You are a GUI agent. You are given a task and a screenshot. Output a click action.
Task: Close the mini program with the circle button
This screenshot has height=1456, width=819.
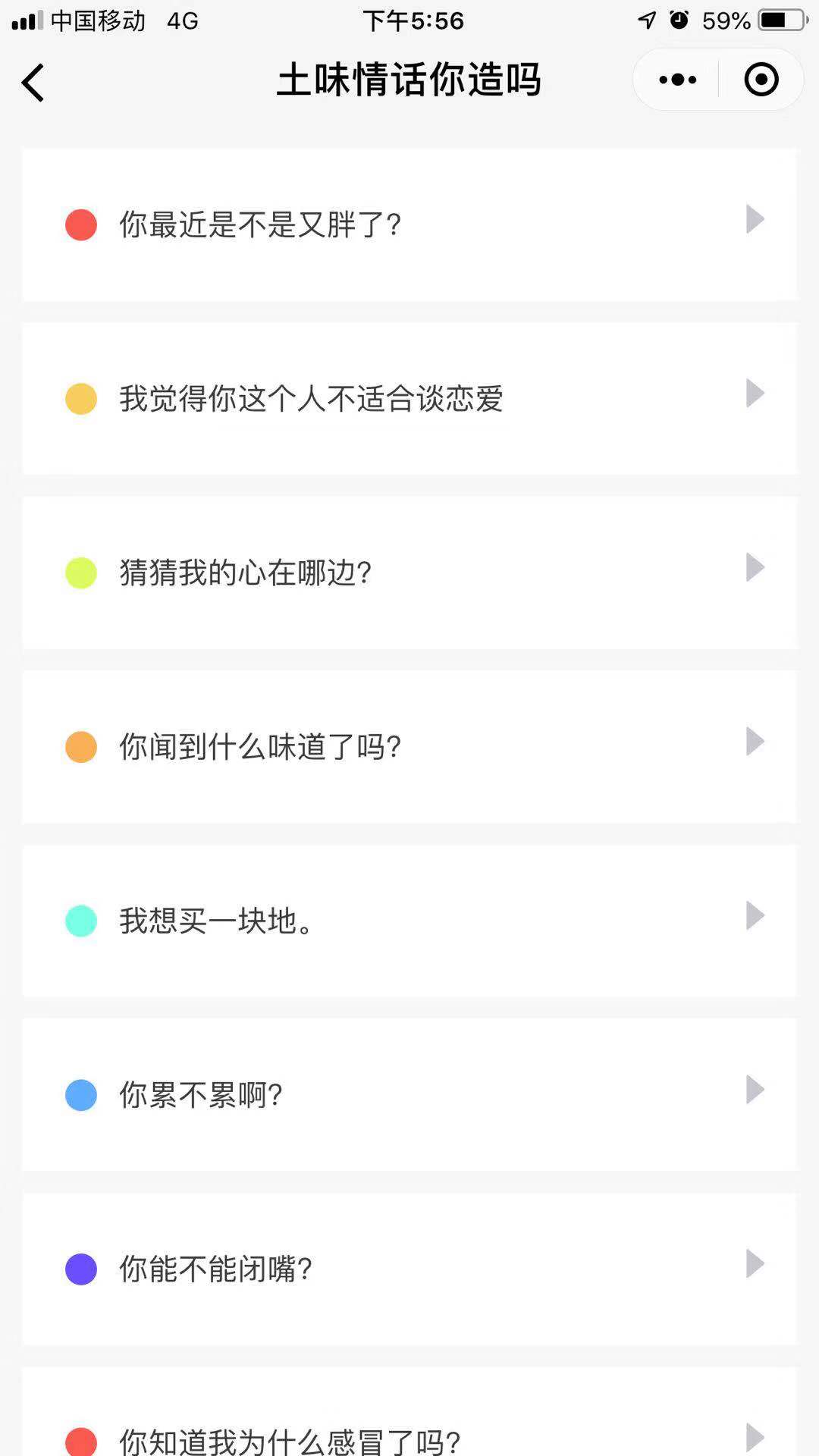pos(761,80)
